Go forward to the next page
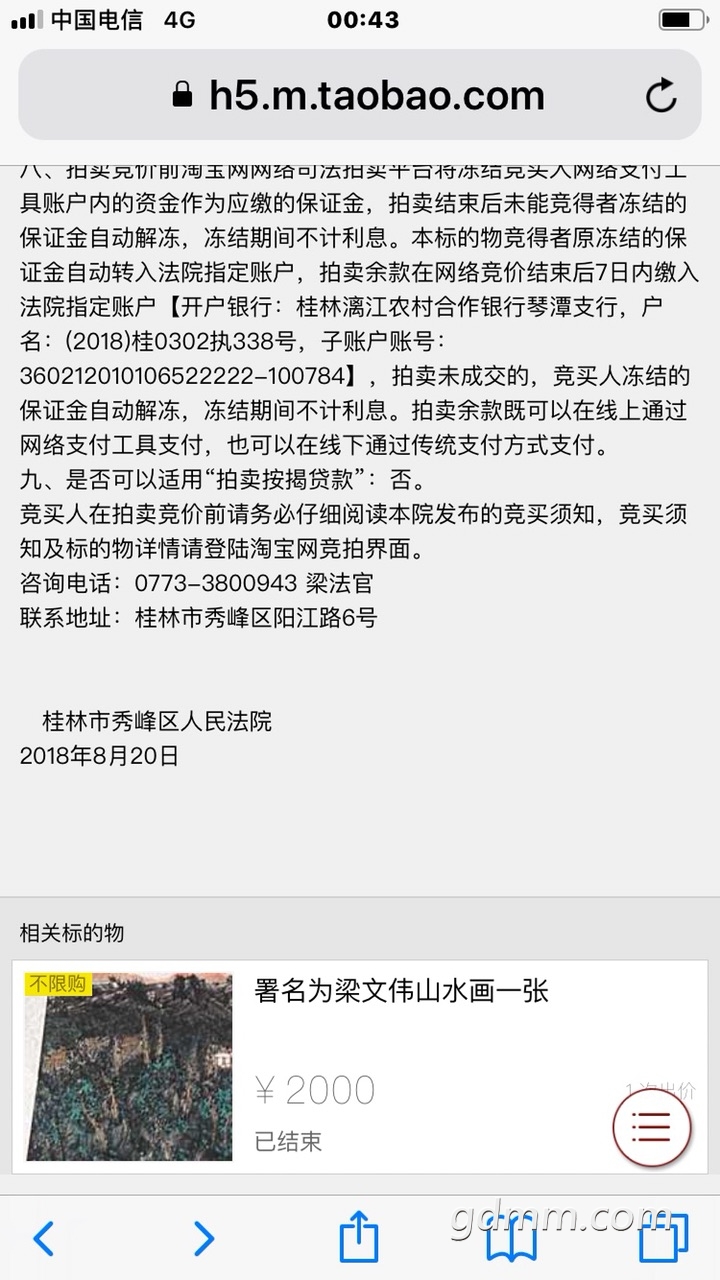The height and width of the screenshot is (1280, 720). [x=203, y=1239]
